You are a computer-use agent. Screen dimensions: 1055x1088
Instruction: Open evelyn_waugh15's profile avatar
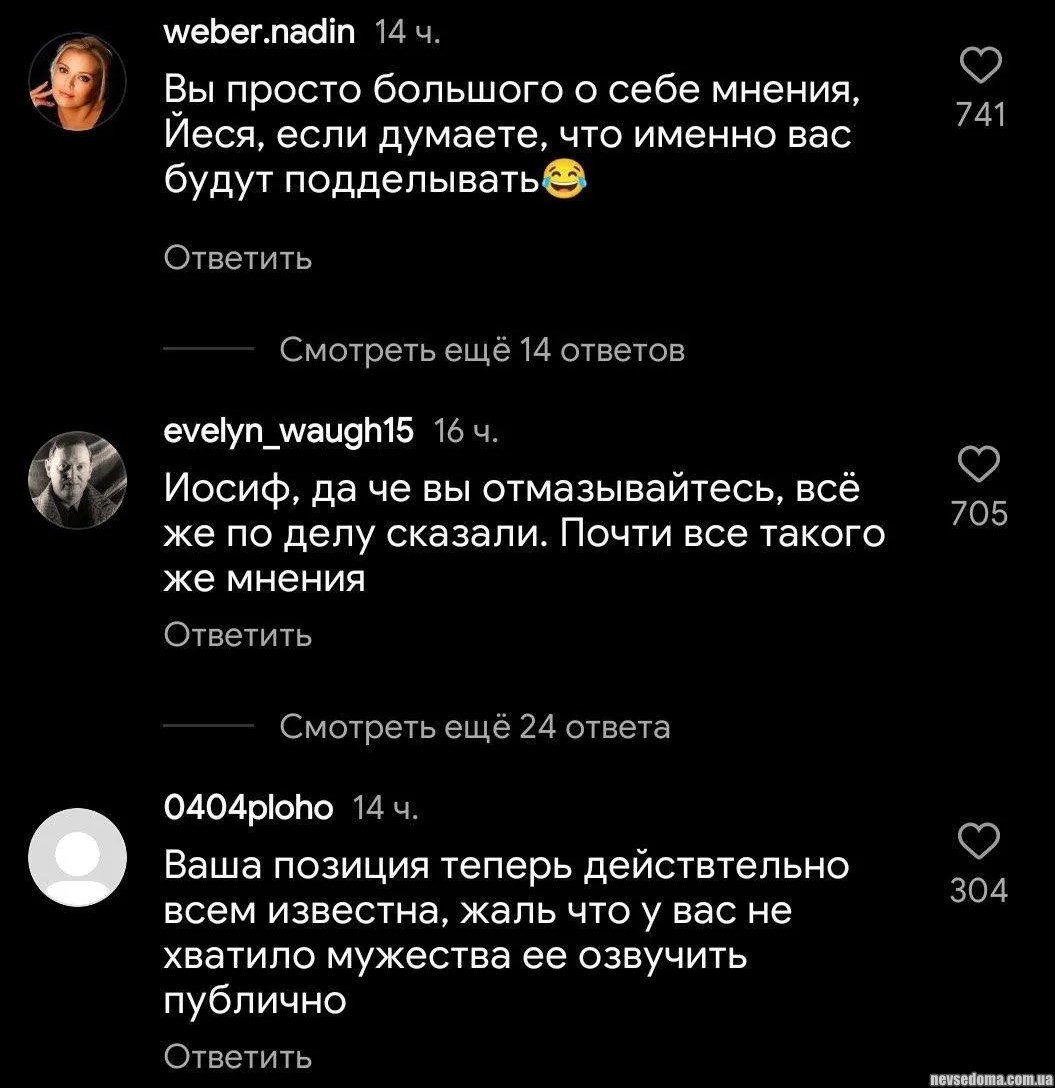(76, 481)
